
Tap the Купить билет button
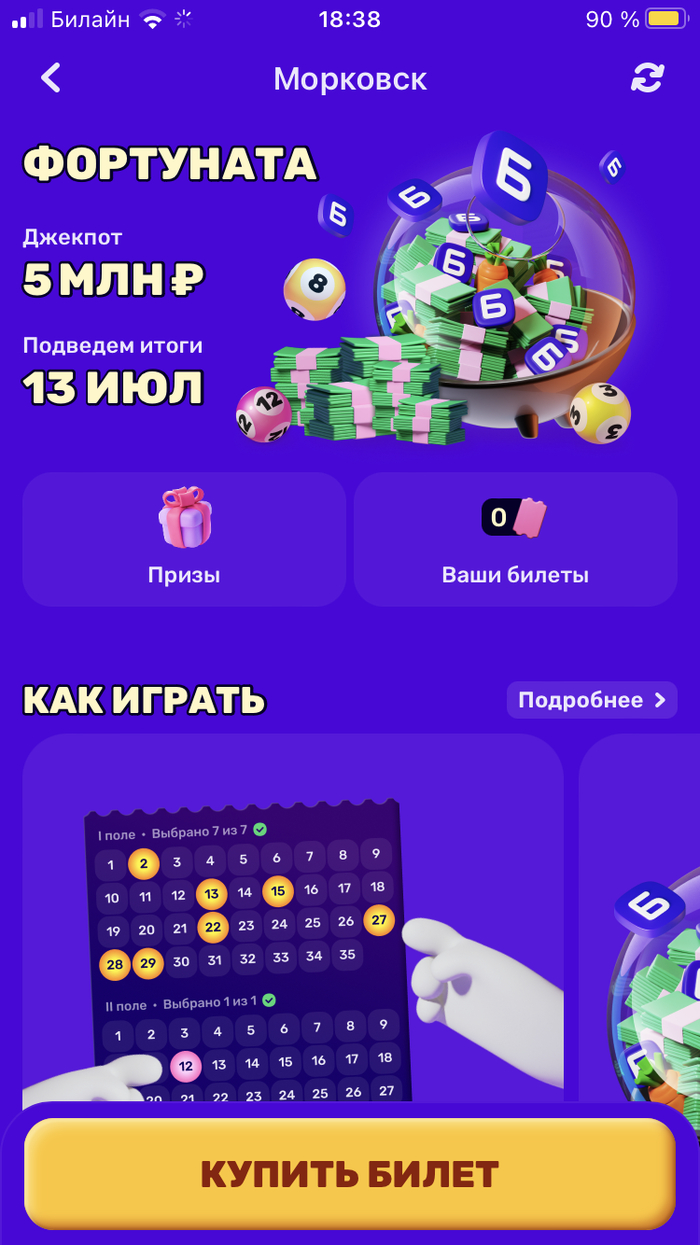(x=350, y=1174)
